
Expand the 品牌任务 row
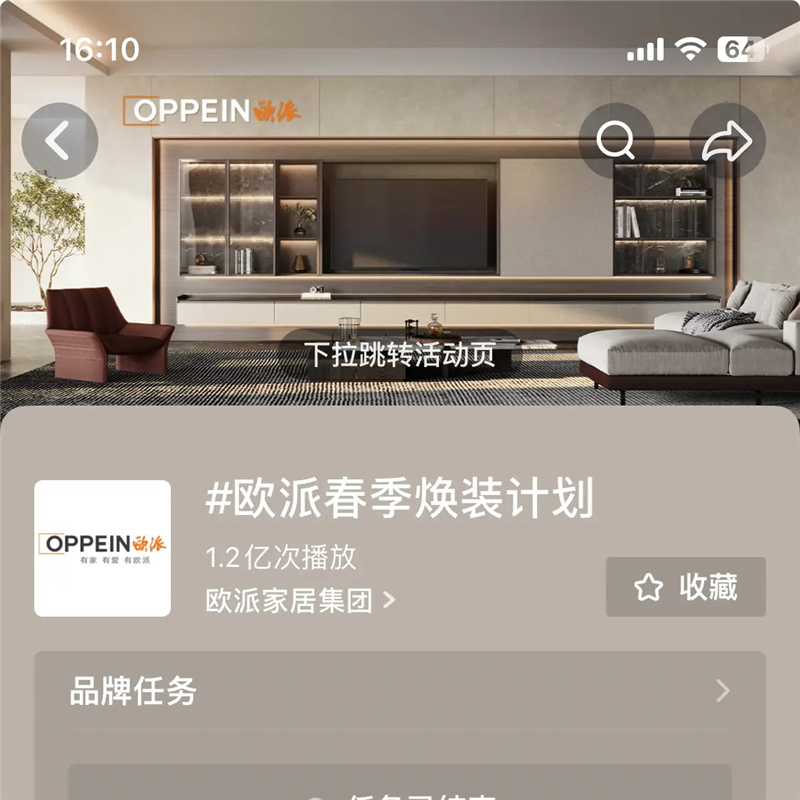pos(400,691)
